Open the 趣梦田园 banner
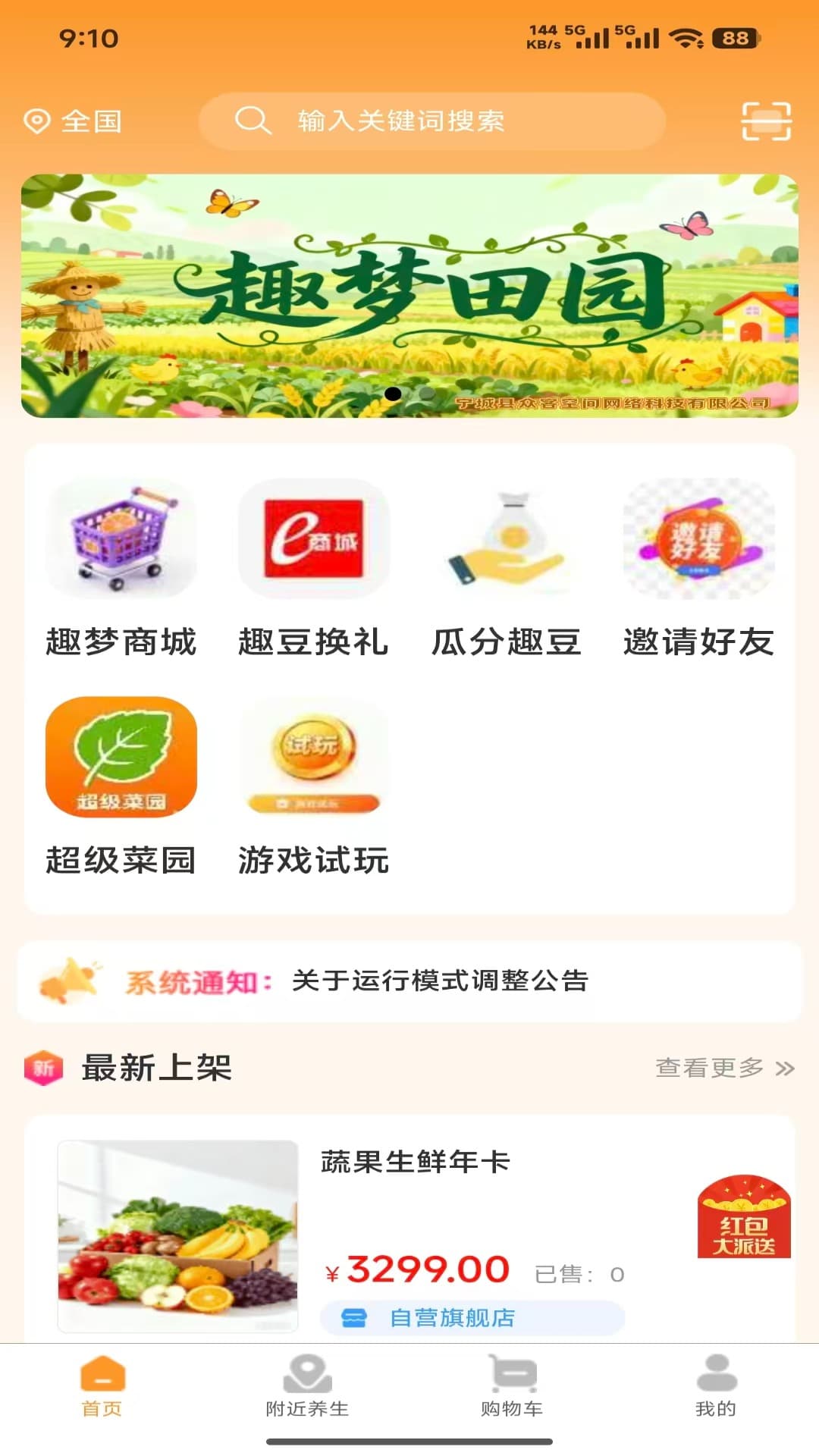The width and height of the screenshot is (819, 1456). [409, 296]
